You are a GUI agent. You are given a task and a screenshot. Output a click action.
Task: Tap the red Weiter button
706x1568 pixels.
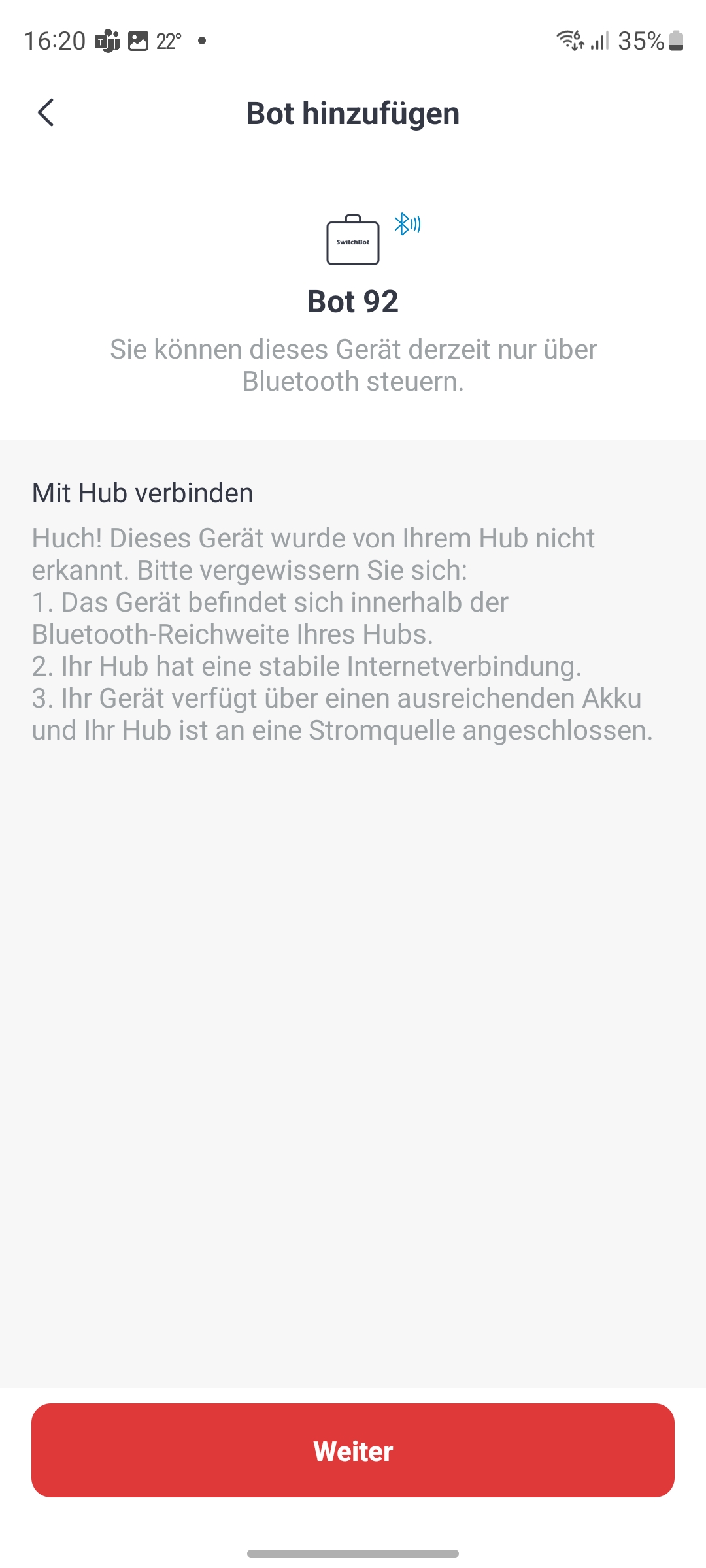(x=353, y=1450)
